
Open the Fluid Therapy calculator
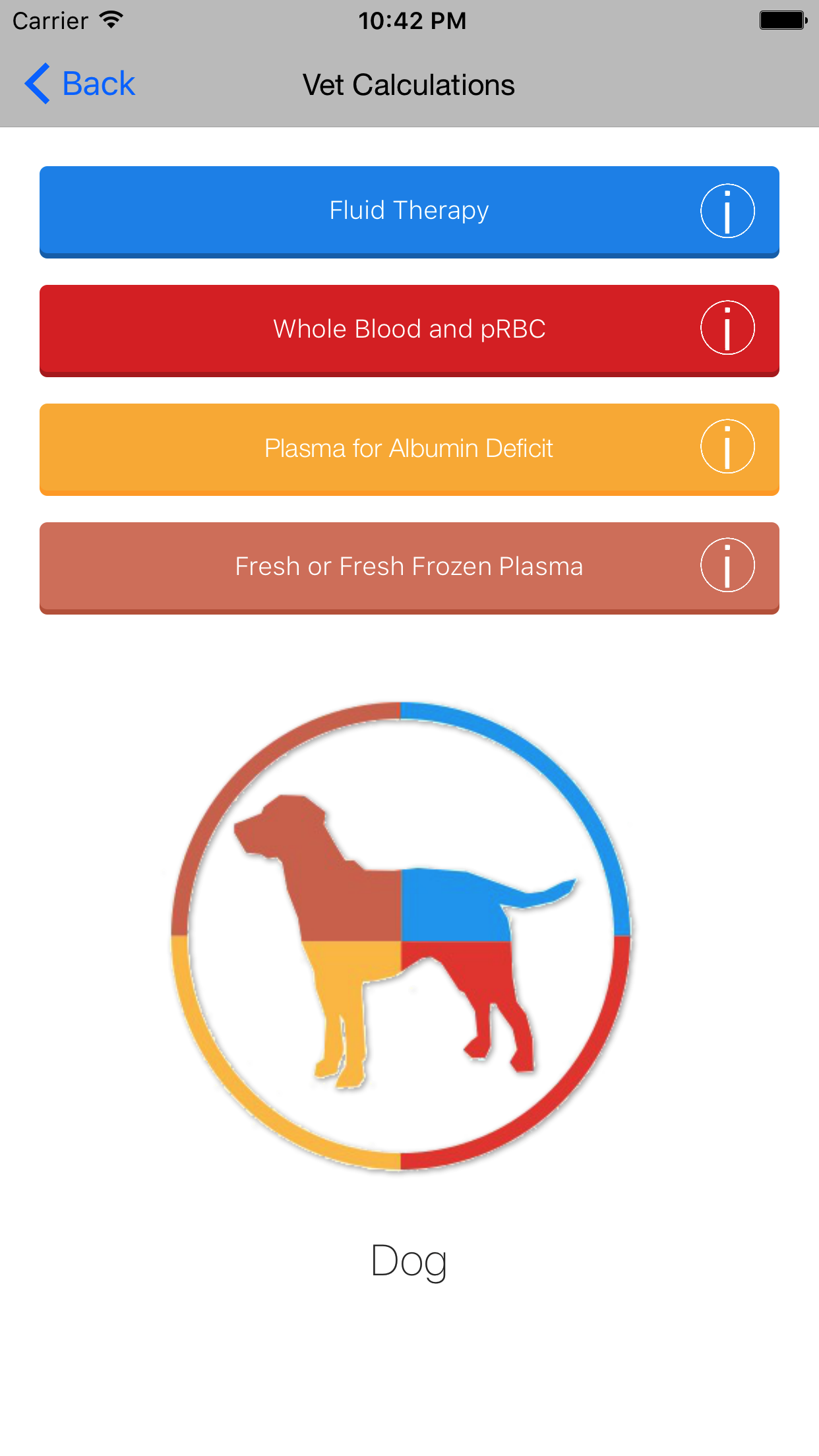(x=409, y=212)
